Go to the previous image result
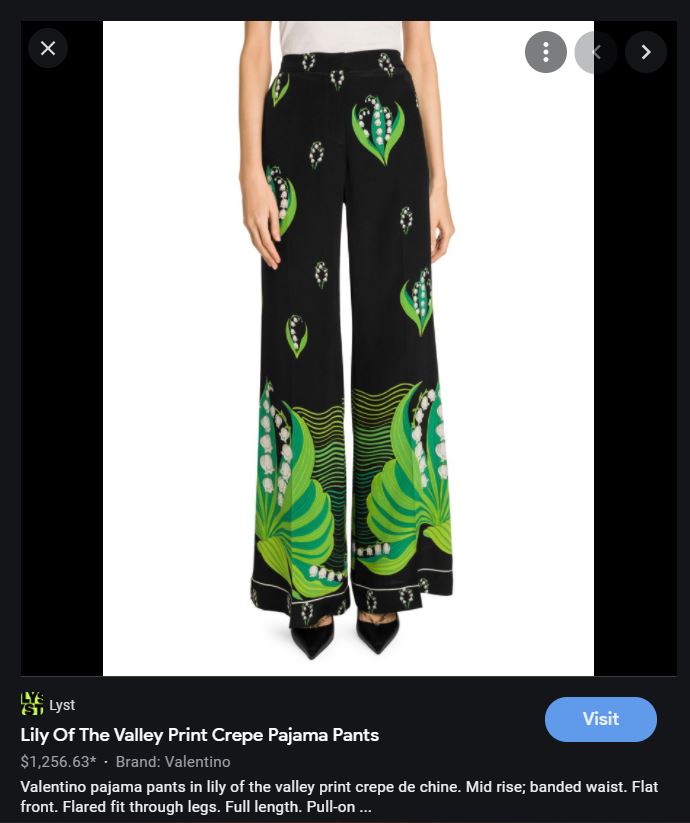 tap(595, 52)
